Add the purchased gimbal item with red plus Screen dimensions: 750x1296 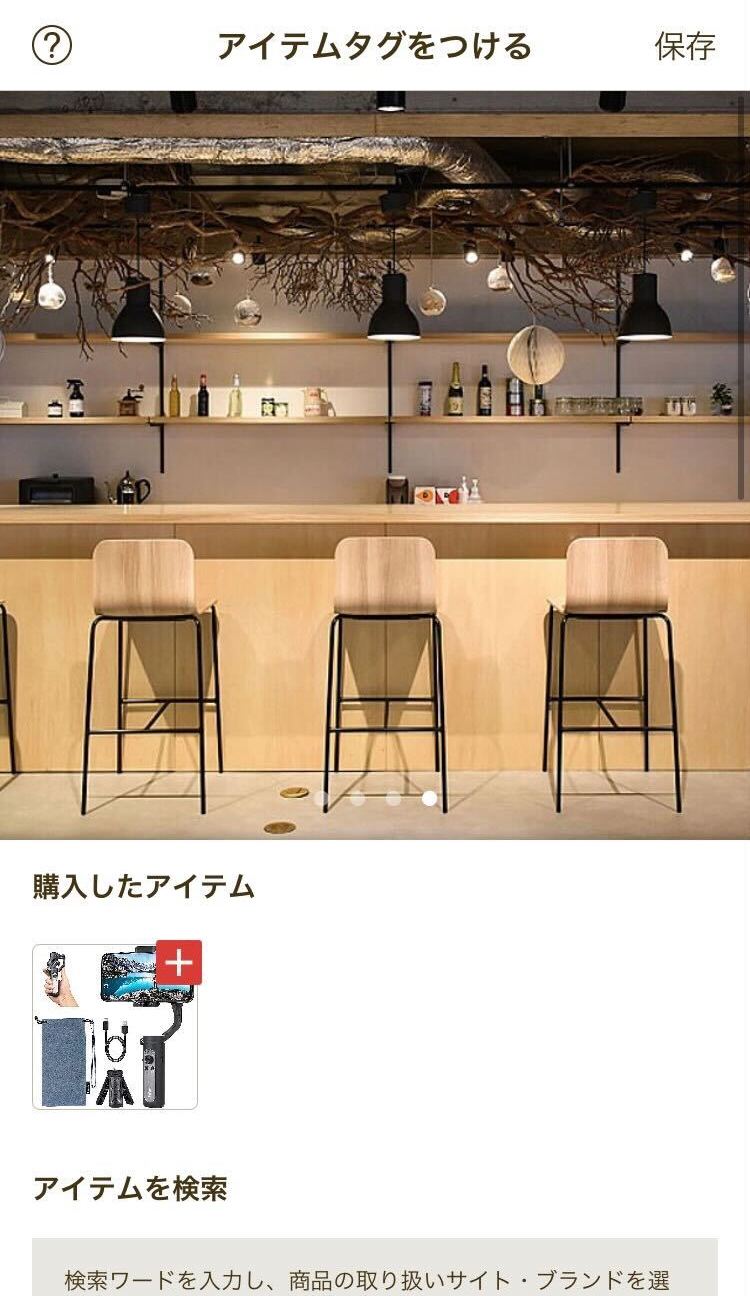pyautogui.click(x=179, y=963)
